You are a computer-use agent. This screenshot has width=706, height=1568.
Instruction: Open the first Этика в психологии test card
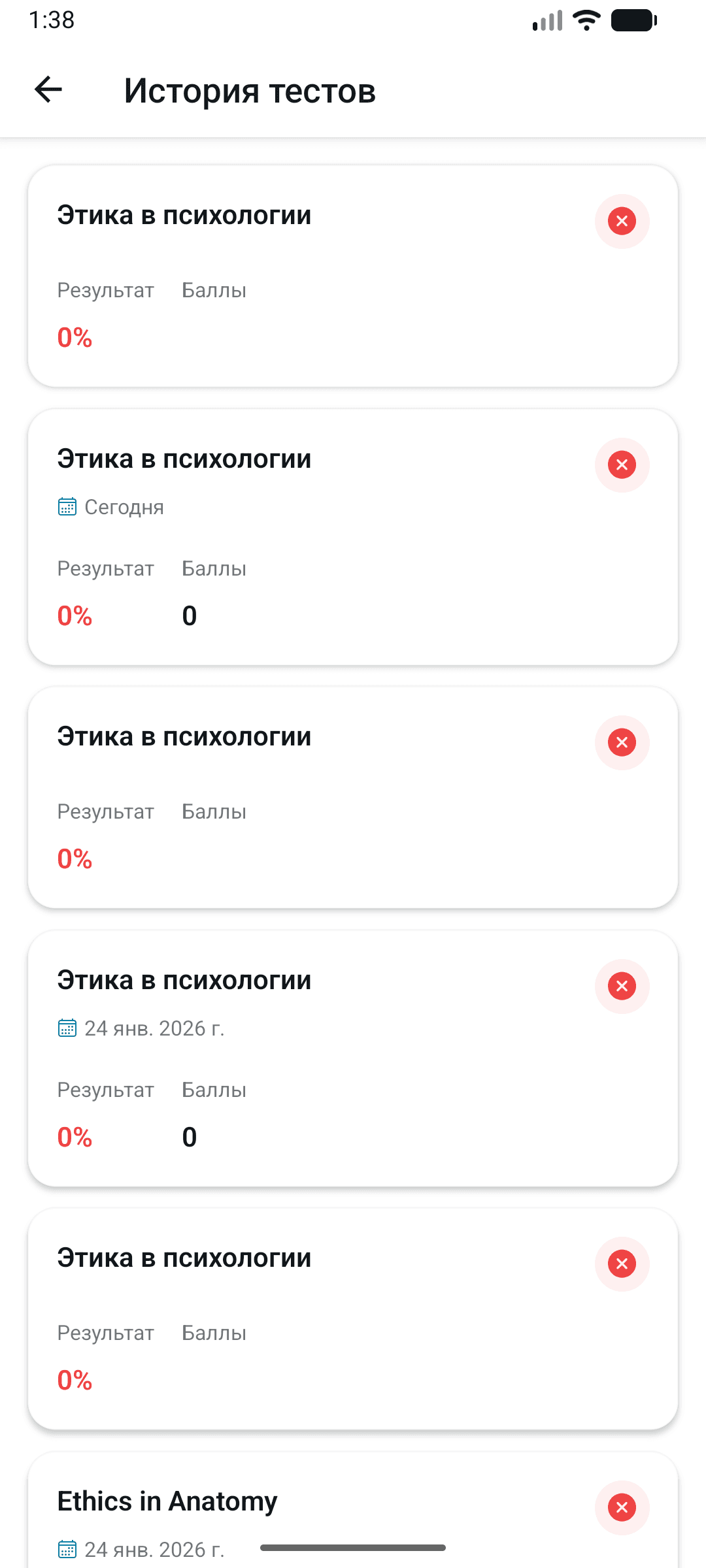point(261,274)
